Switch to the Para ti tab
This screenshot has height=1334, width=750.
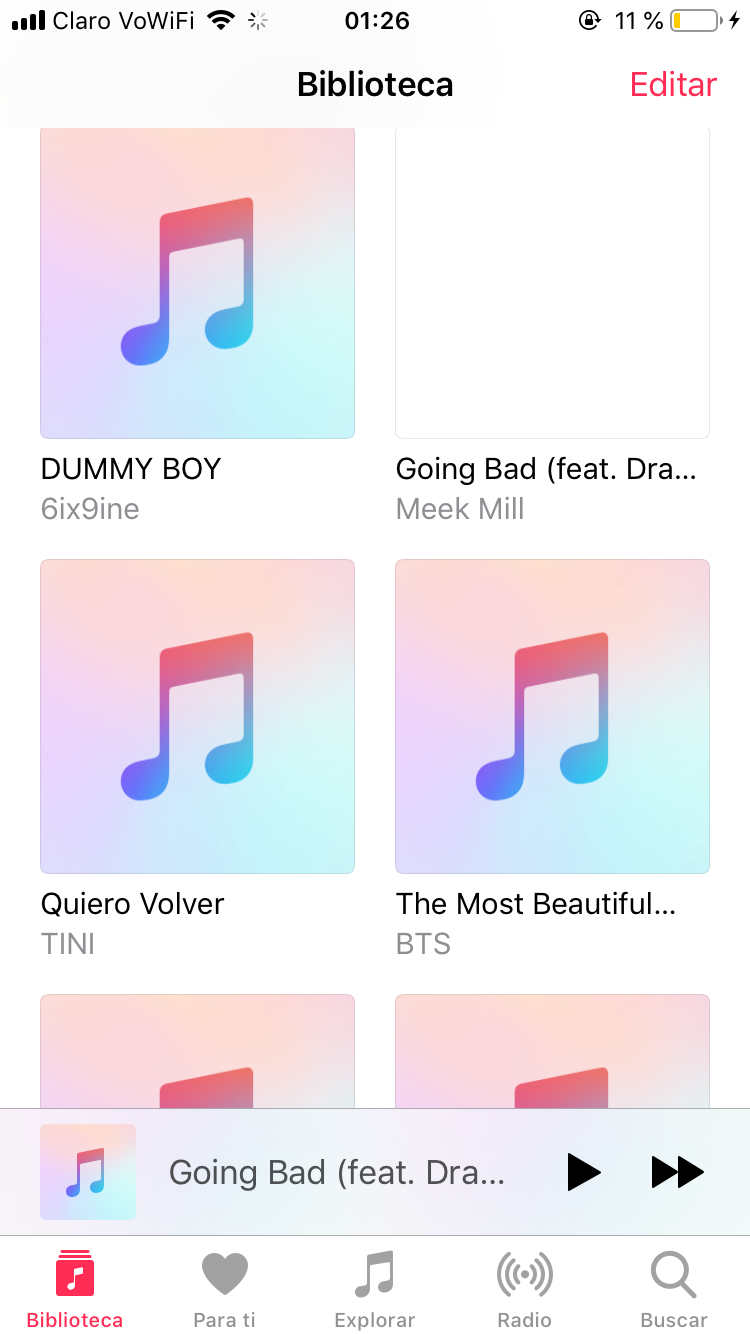224,1289
